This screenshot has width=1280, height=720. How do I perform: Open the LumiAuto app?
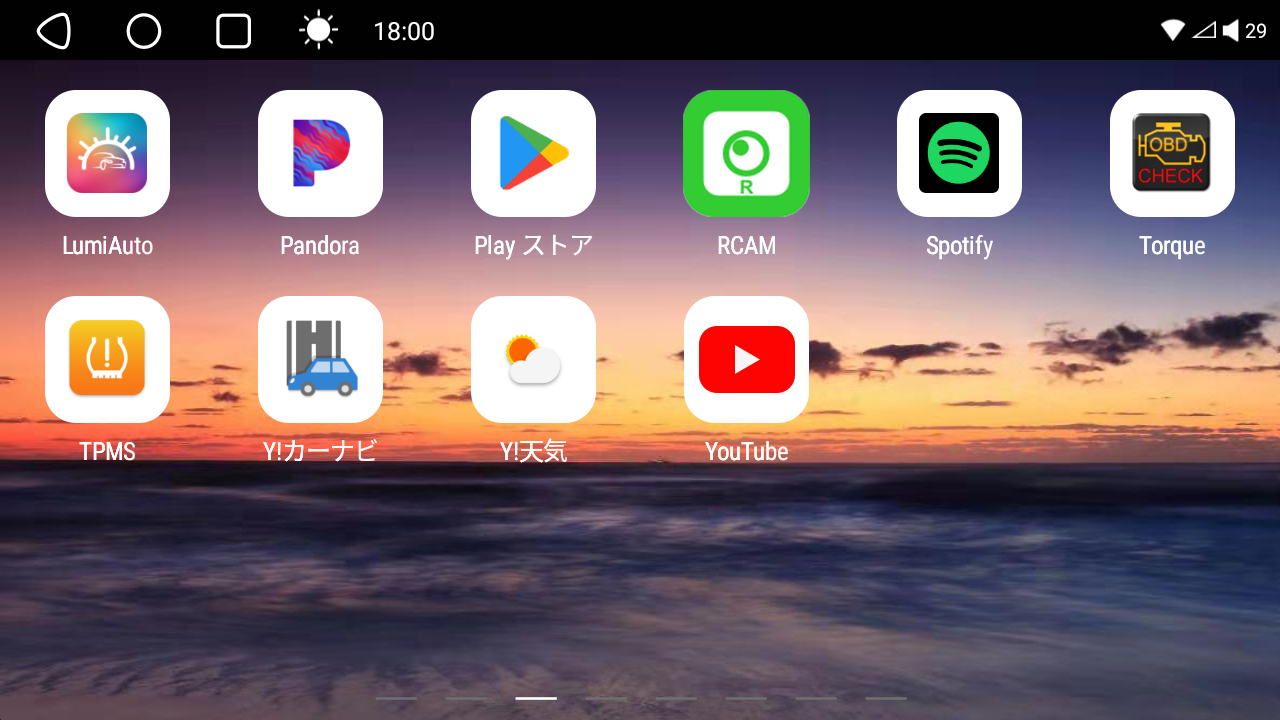click(x=107, y=153)
